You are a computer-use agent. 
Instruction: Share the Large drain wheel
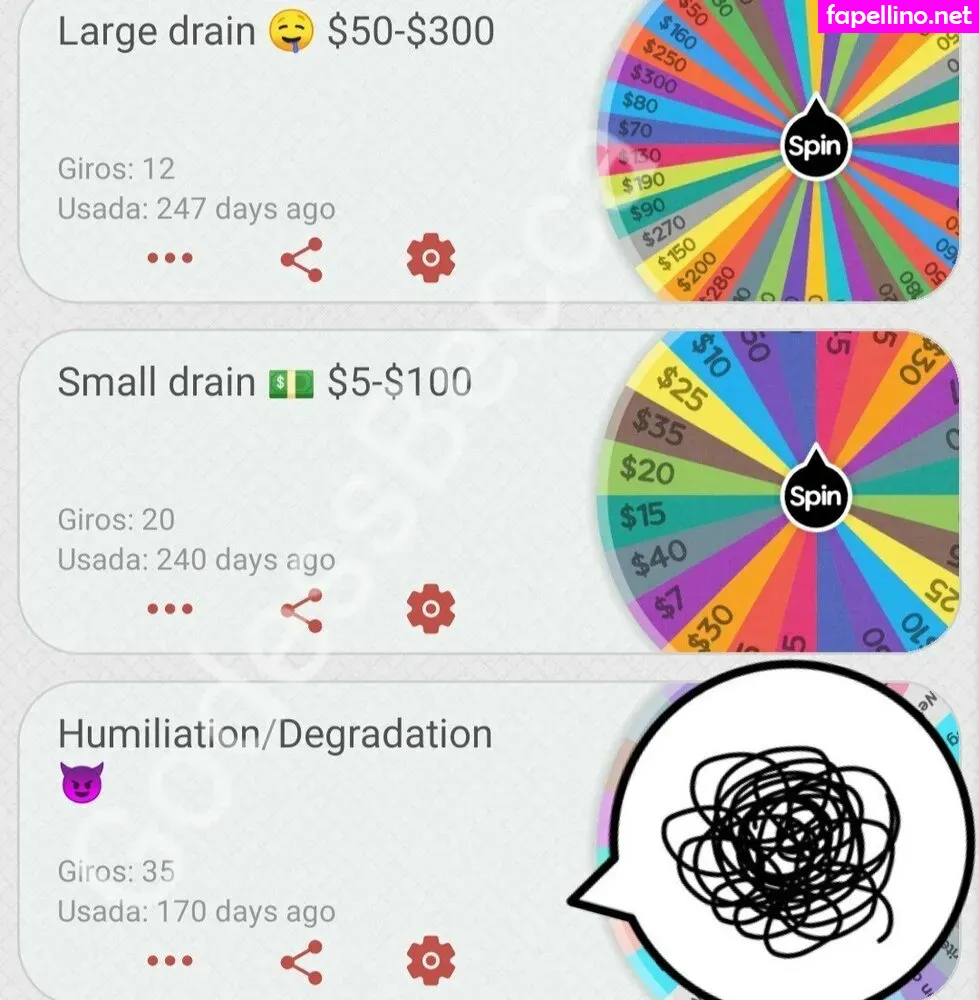(x=301, y=259)
